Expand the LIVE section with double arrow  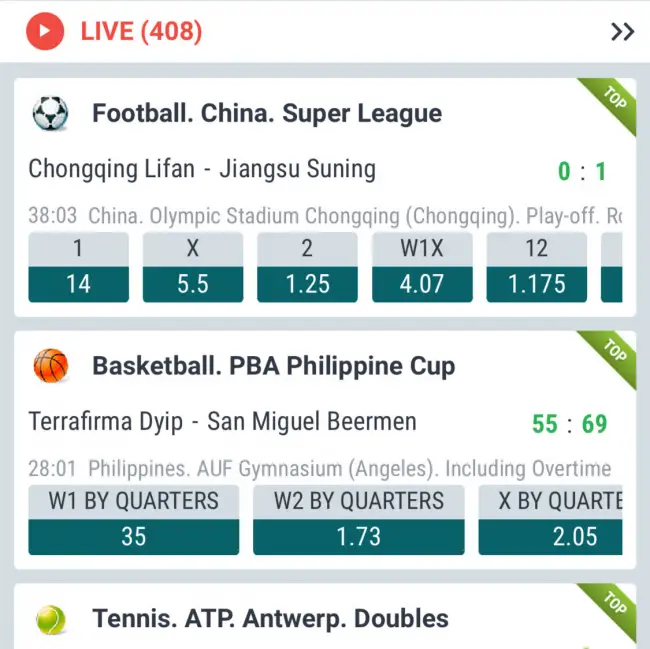tap(622, 32)
